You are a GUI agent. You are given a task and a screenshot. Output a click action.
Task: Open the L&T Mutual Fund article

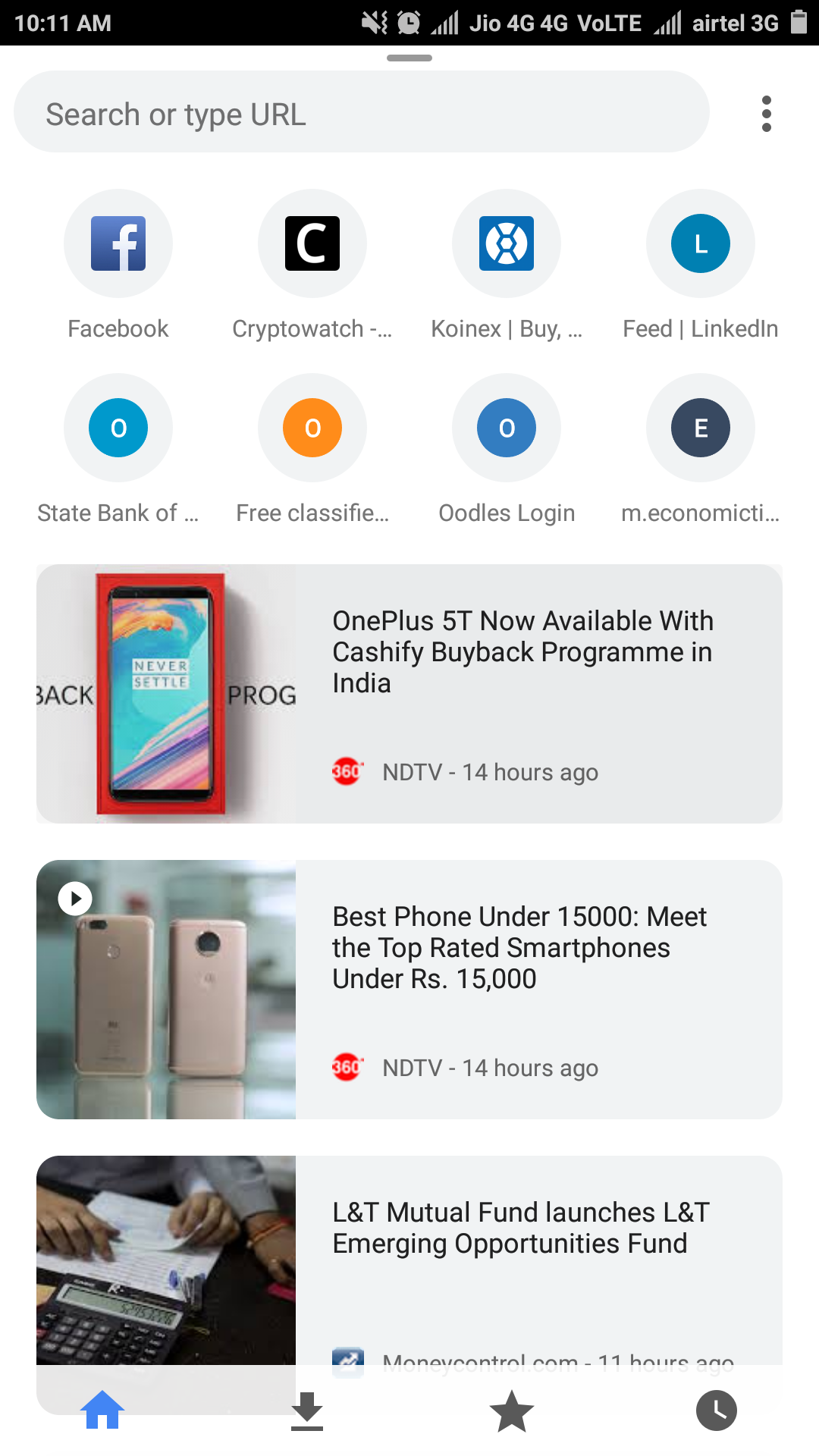point(521,1228)
